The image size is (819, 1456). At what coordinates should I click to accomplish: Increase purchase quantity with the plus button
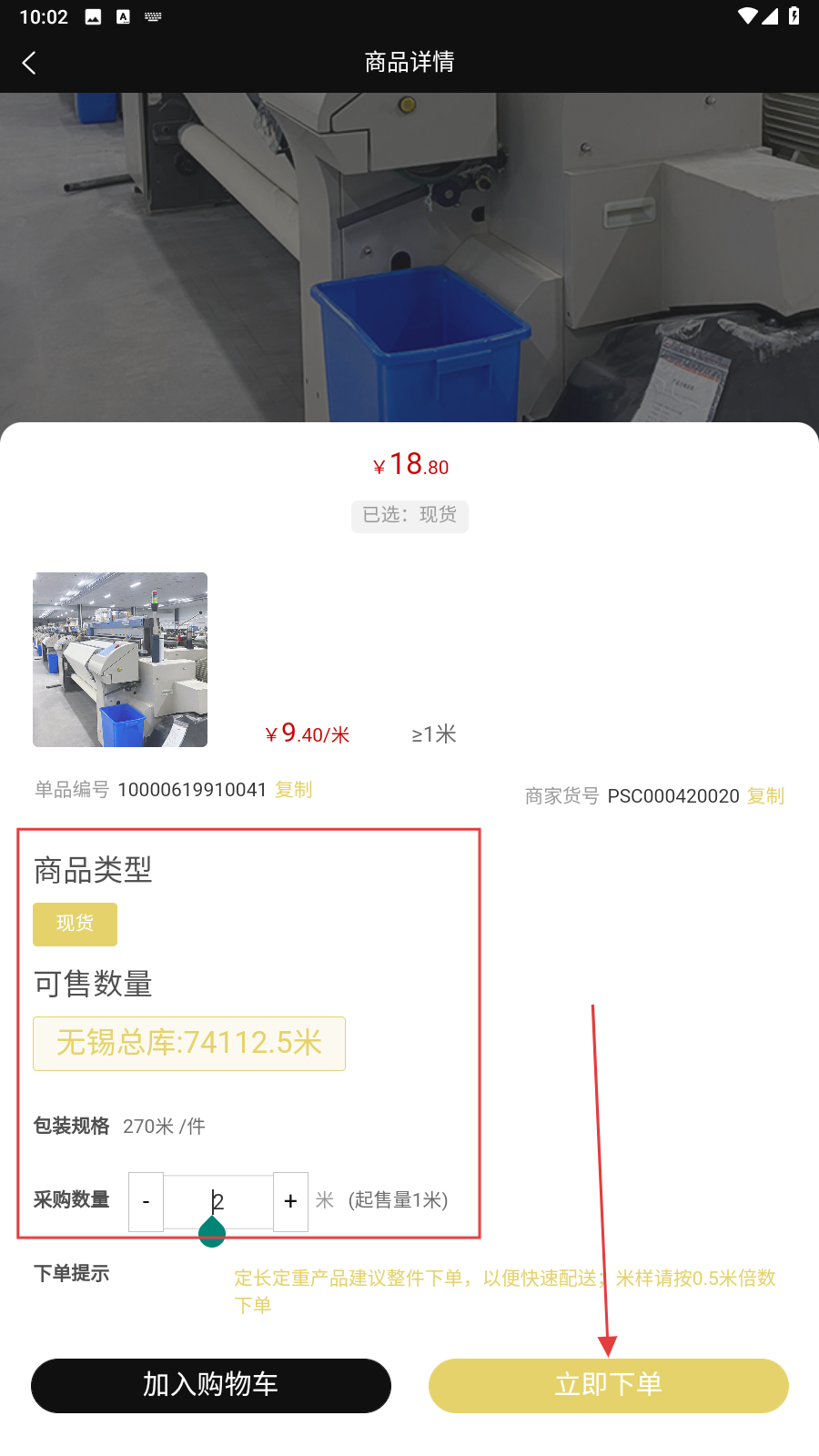[290, 1202]
